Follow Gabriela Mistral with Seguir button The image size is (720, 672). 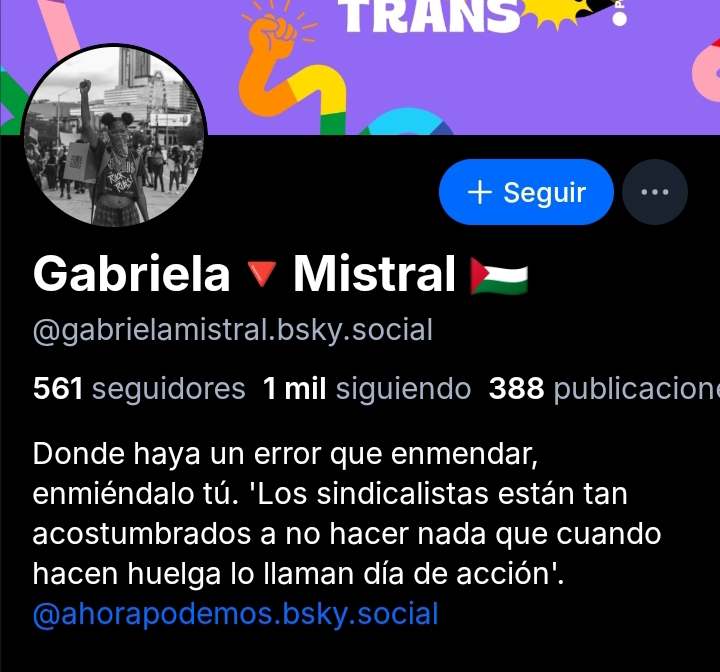(526, 192)
